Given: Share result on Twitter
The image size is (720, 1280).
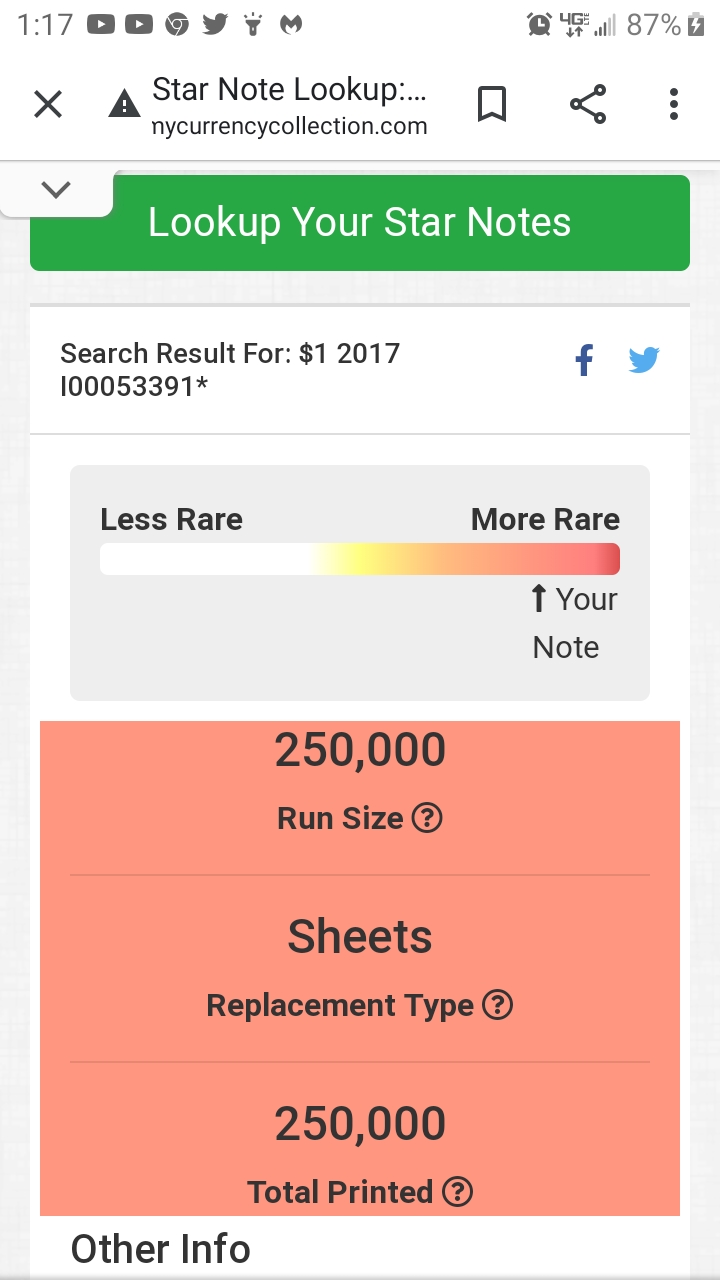Looking at the screenshot, I should [644, 360].
